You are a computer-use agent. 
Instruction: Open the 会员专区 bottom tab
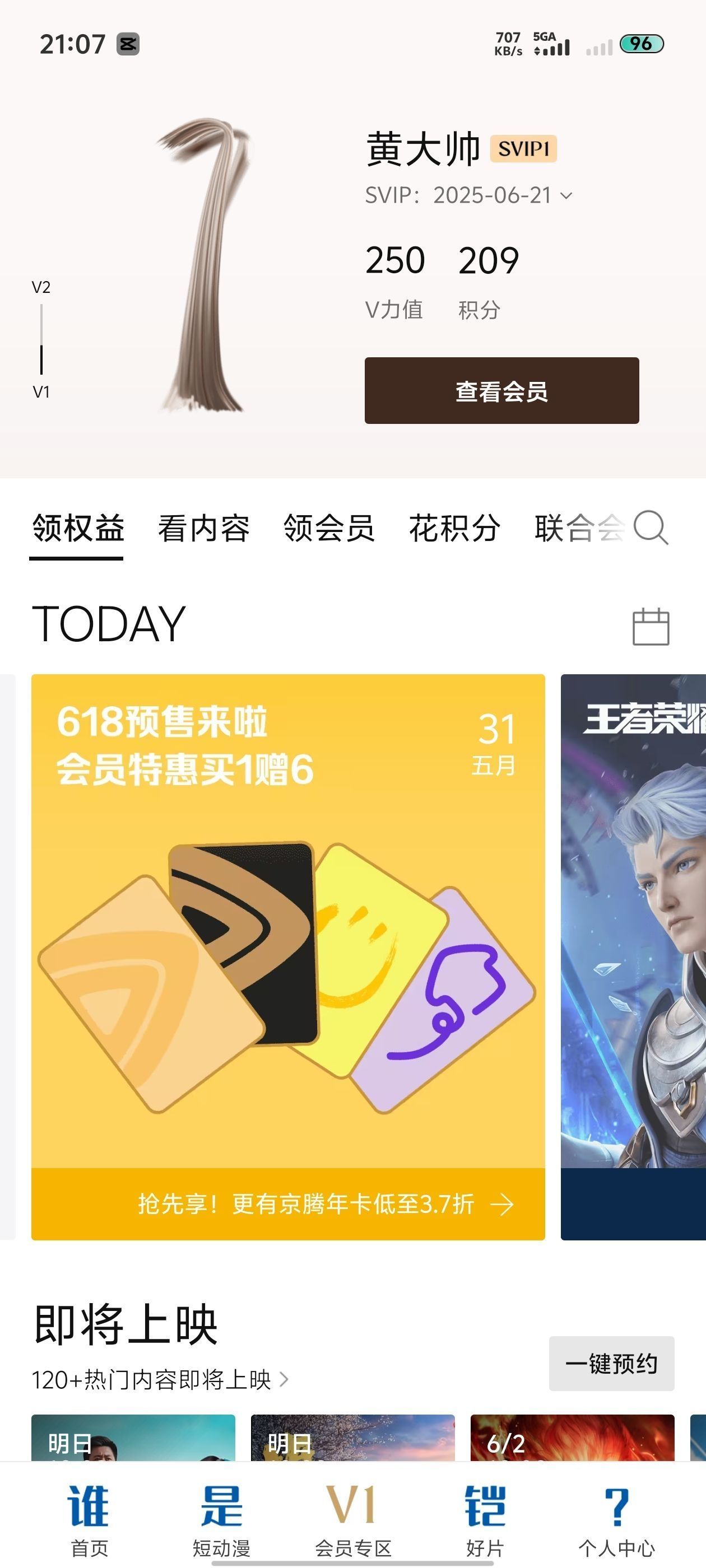point(352,1519)
